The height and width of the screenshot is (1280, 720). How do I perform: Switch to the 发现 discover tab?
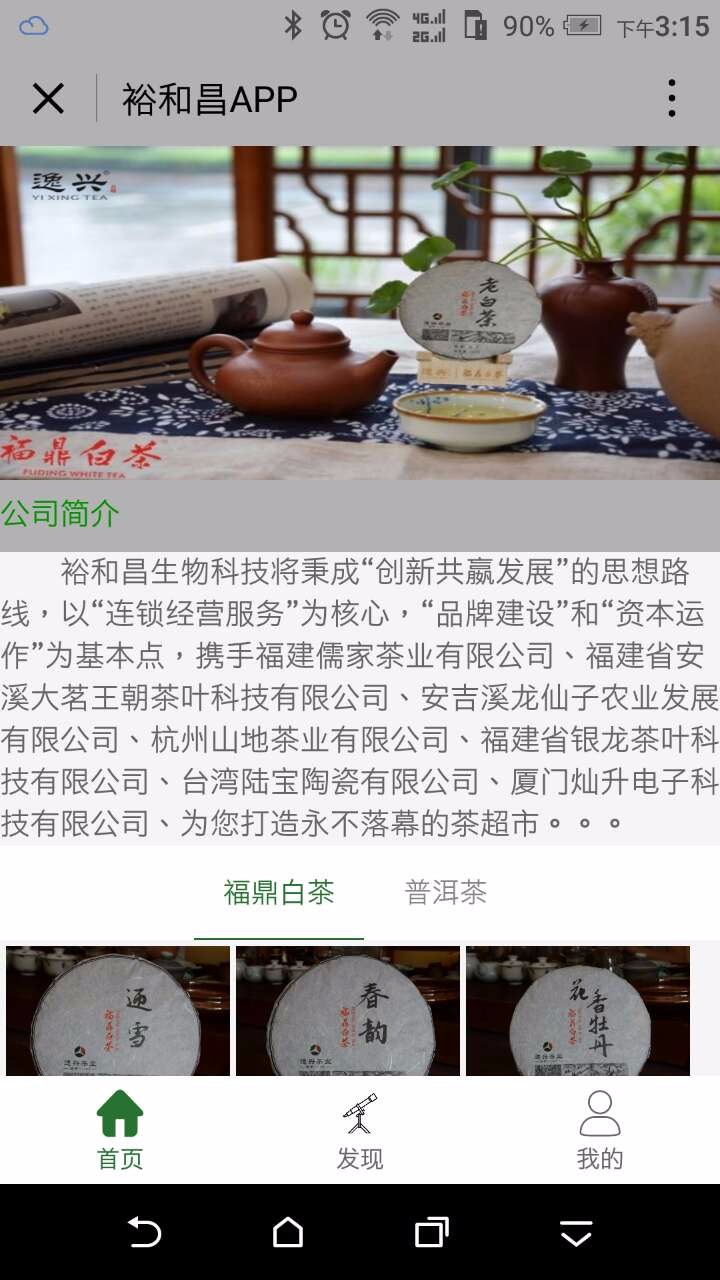coord(360,1131)
